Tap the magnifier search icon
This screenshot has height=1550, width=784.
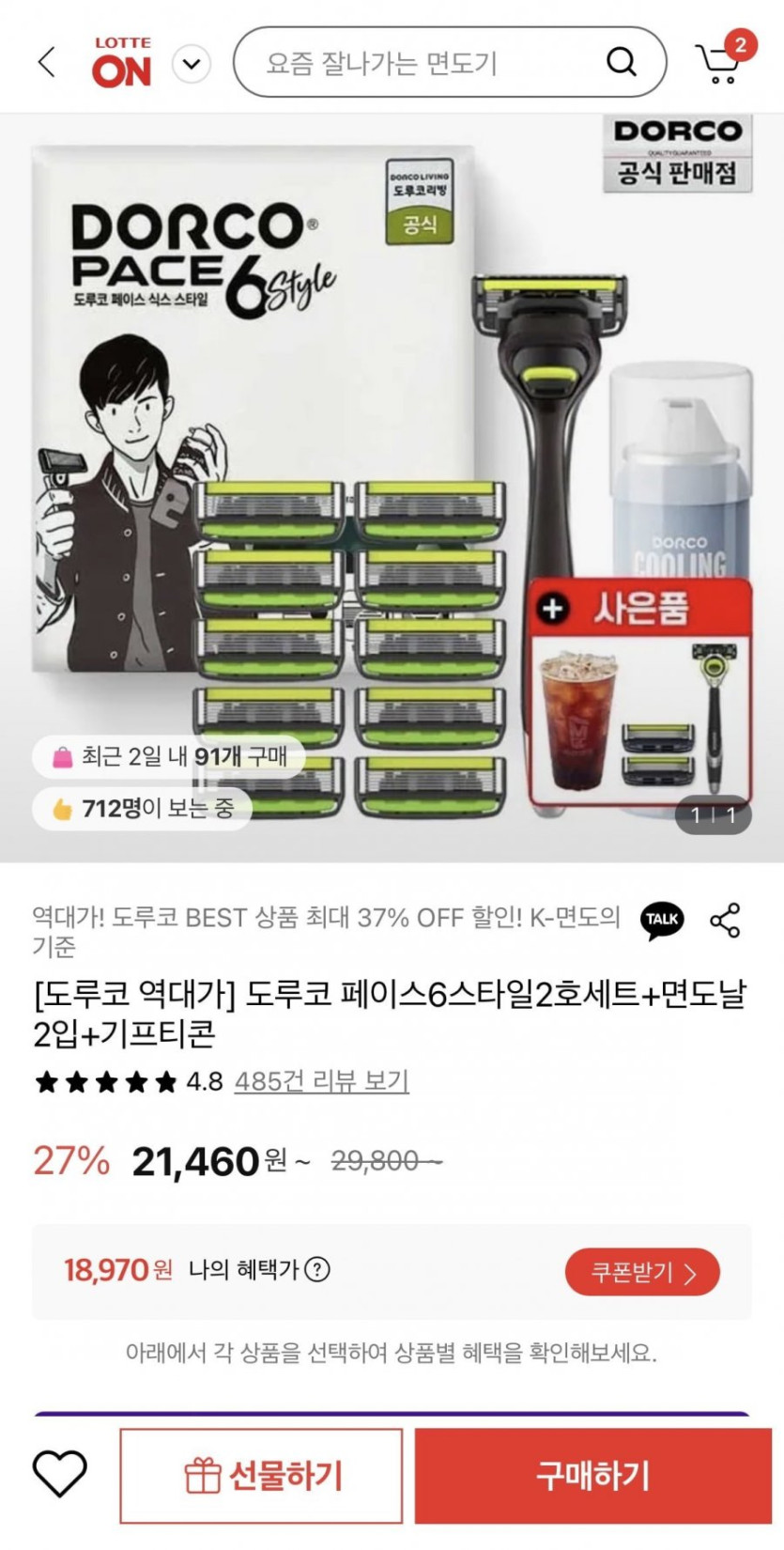pos(621,62)
